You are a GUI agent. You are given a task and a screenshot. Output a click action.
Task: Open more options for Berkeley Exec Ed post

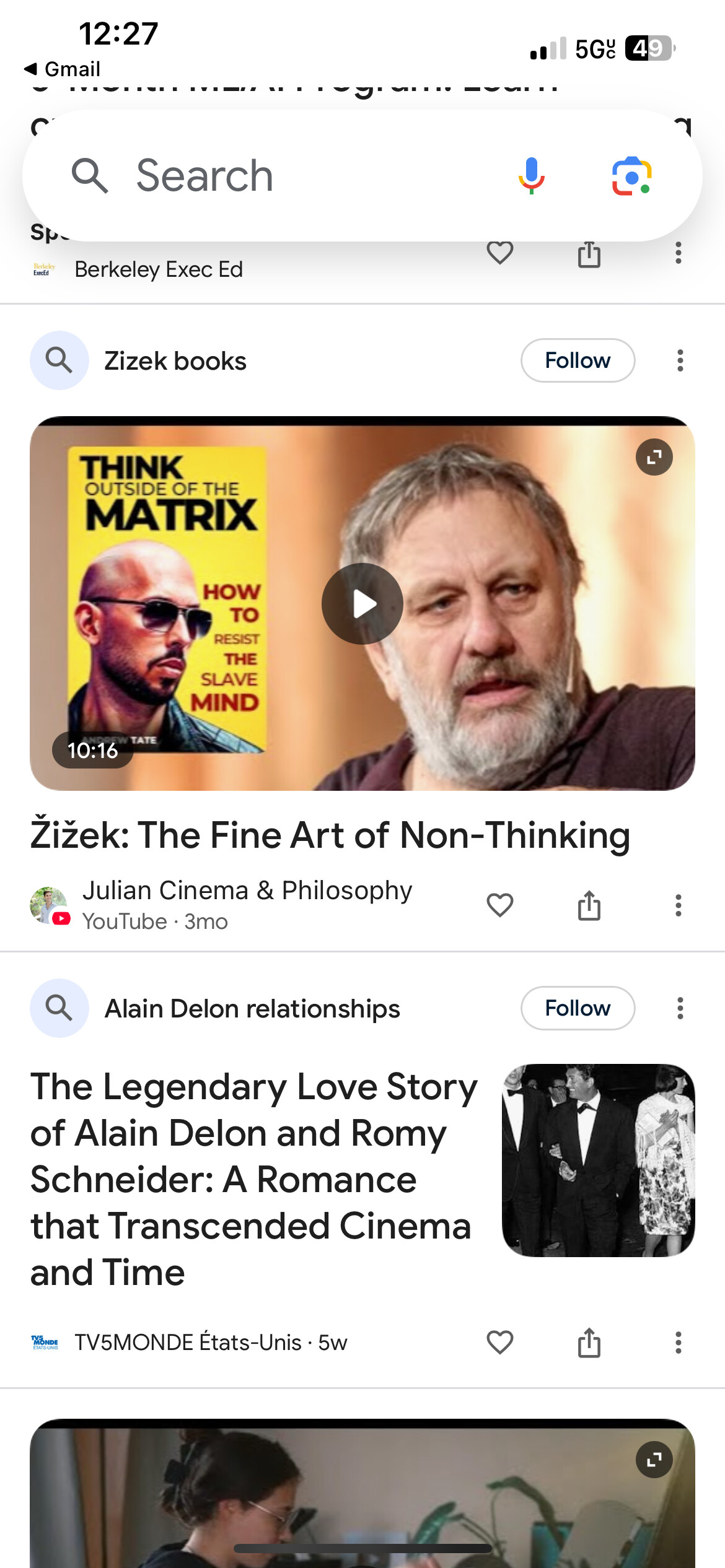coord(679,253)
